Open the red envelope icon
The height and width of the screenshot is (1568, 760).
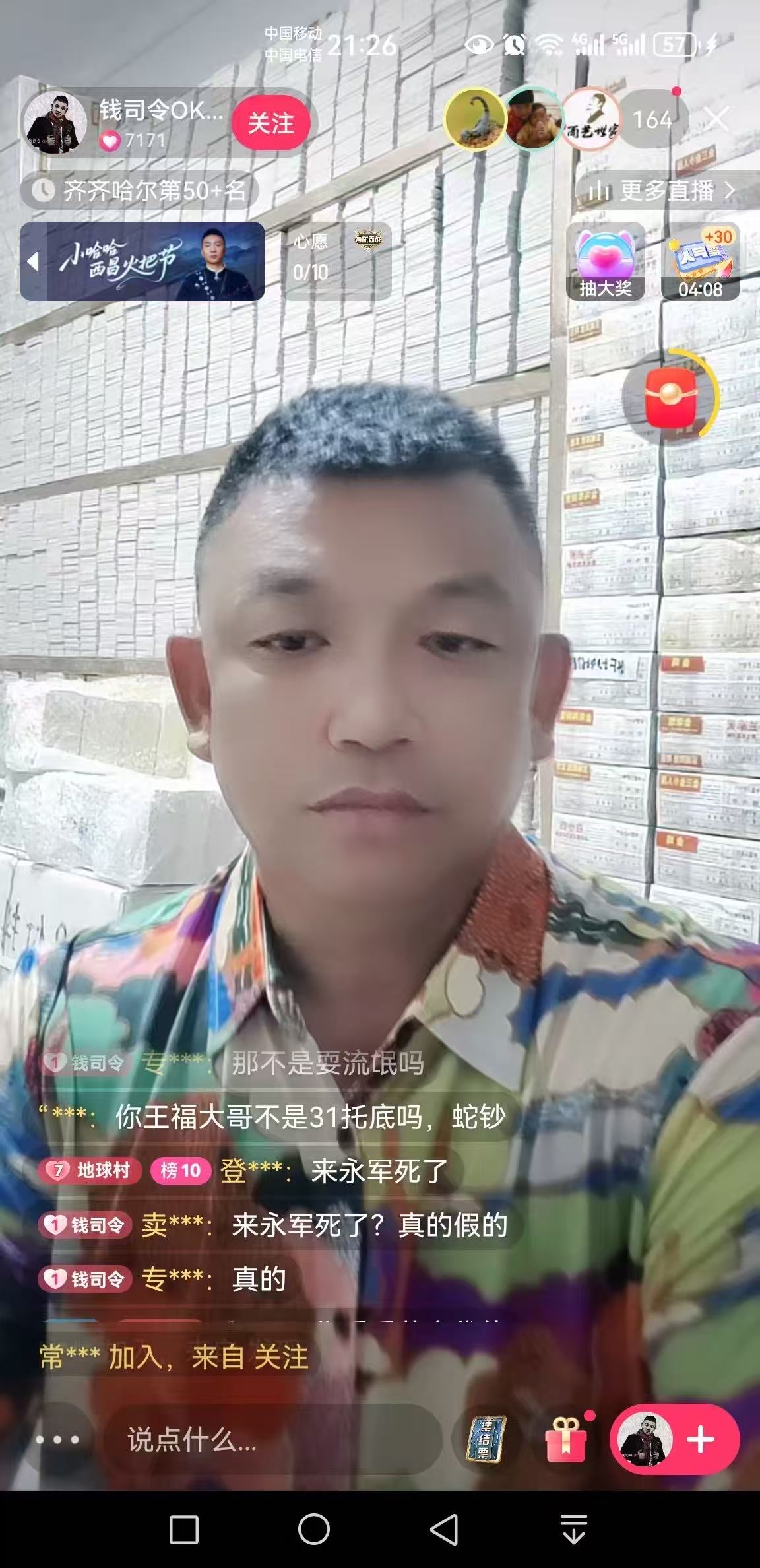(670, 397)
